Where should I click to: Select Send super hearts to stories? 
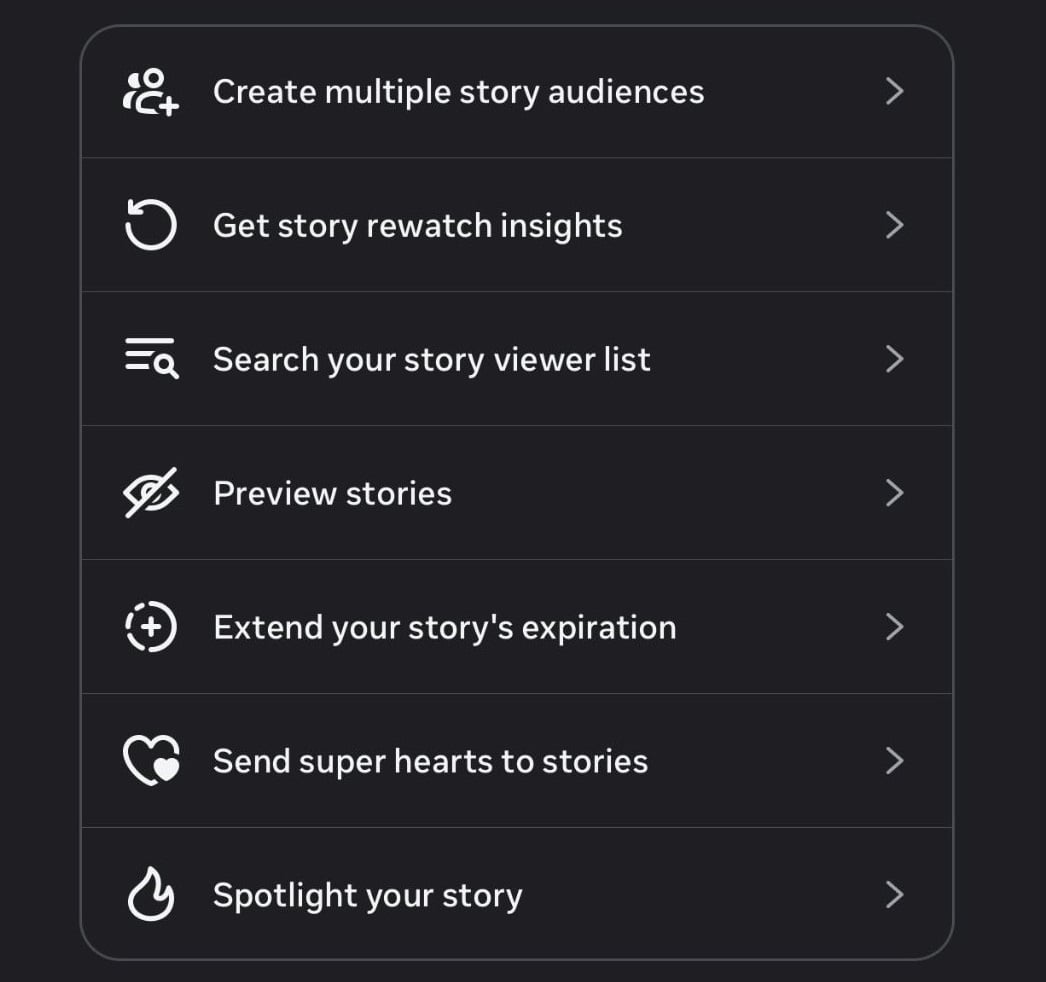pos(431,762)
